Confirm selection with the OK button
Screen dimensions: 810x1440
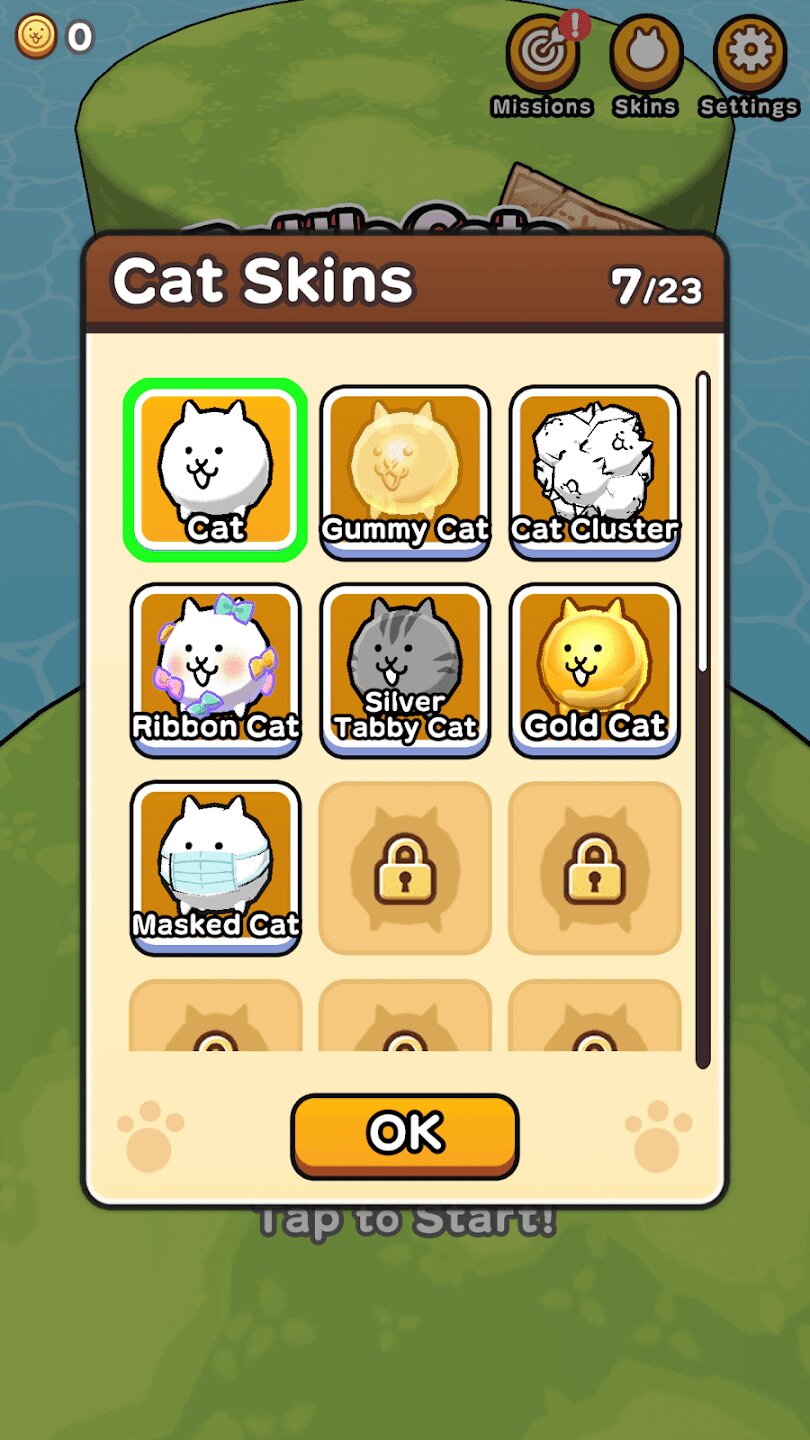[x=405, y=1134]
